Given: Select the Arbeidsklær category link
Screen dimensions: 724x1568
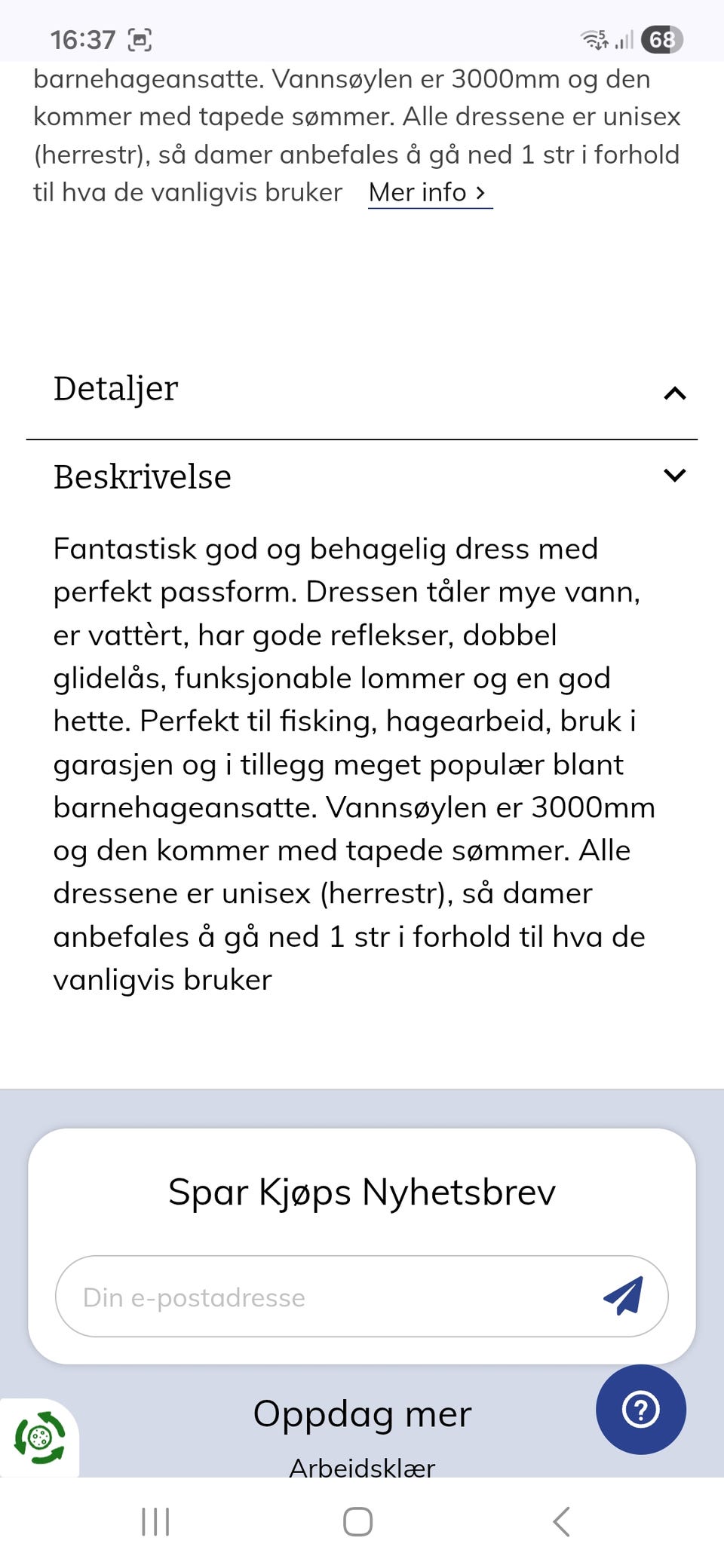Looking at the screenshot, I should pyautogui.click(x=362, y=1467).
